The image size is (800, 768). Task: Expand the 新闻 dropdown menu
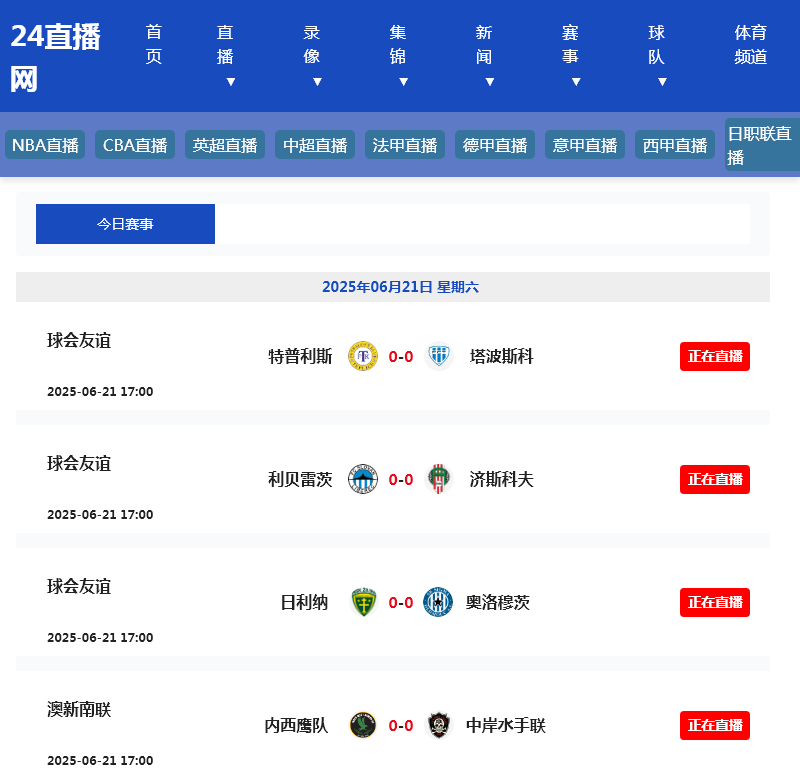coord(485,56)
